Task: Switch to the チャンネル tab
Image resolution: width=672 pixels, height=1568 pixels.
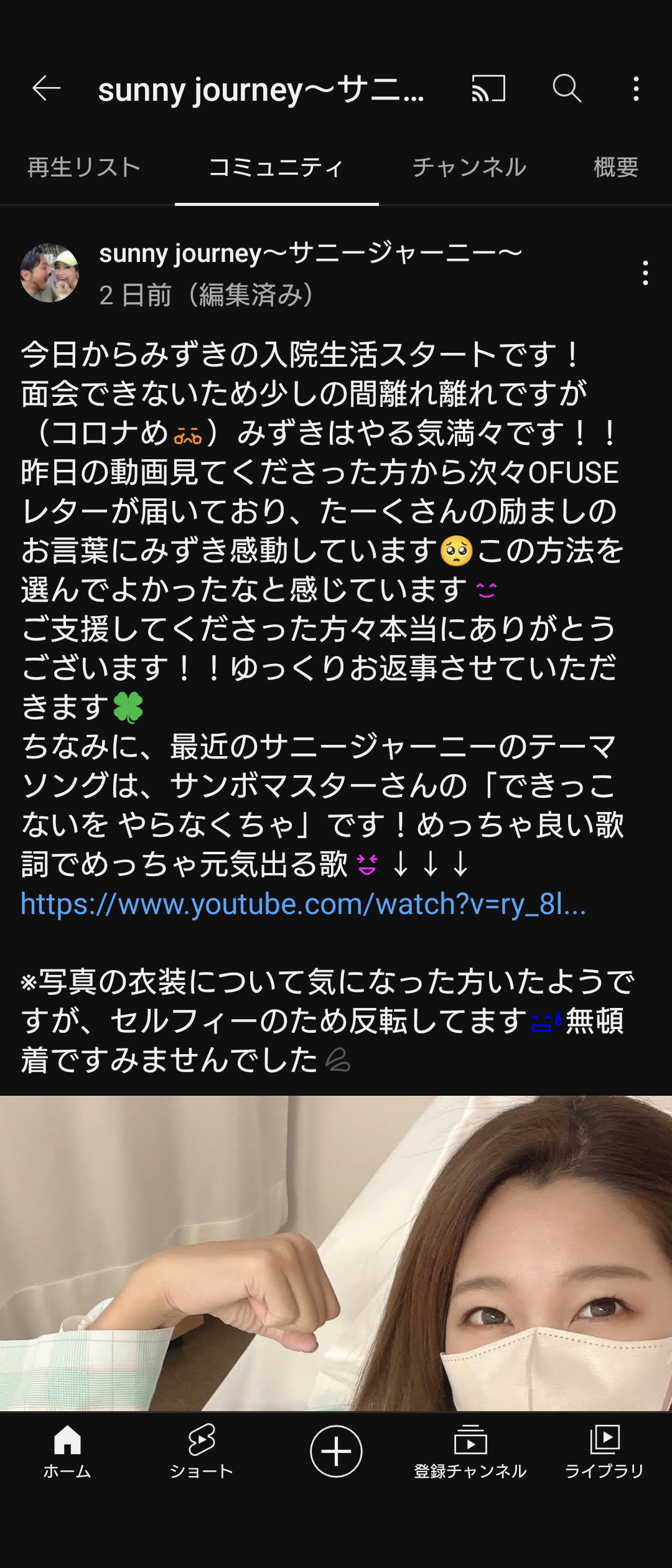Action: click(x=469, y=167)
